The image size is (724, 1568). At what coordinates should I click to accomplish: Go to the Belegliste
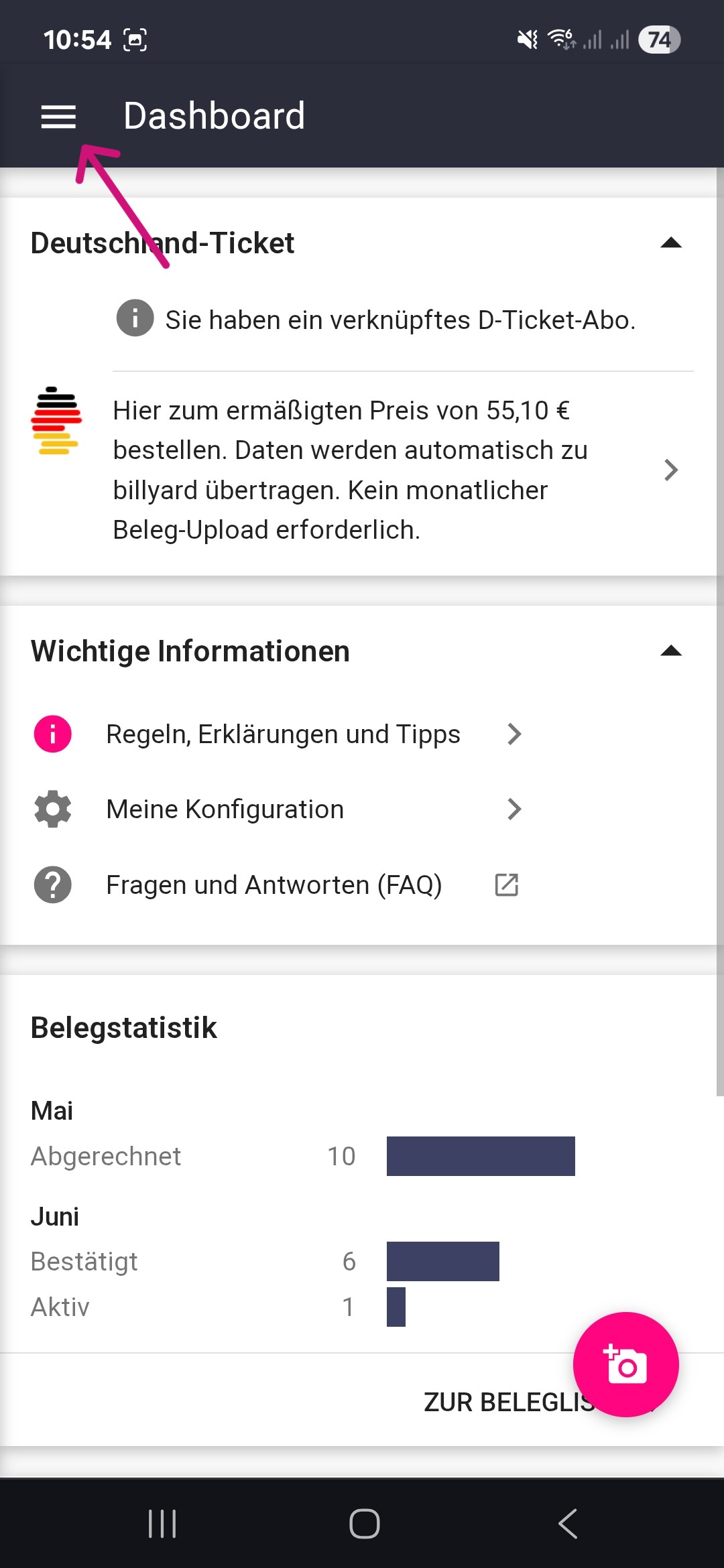[509, 1402]
